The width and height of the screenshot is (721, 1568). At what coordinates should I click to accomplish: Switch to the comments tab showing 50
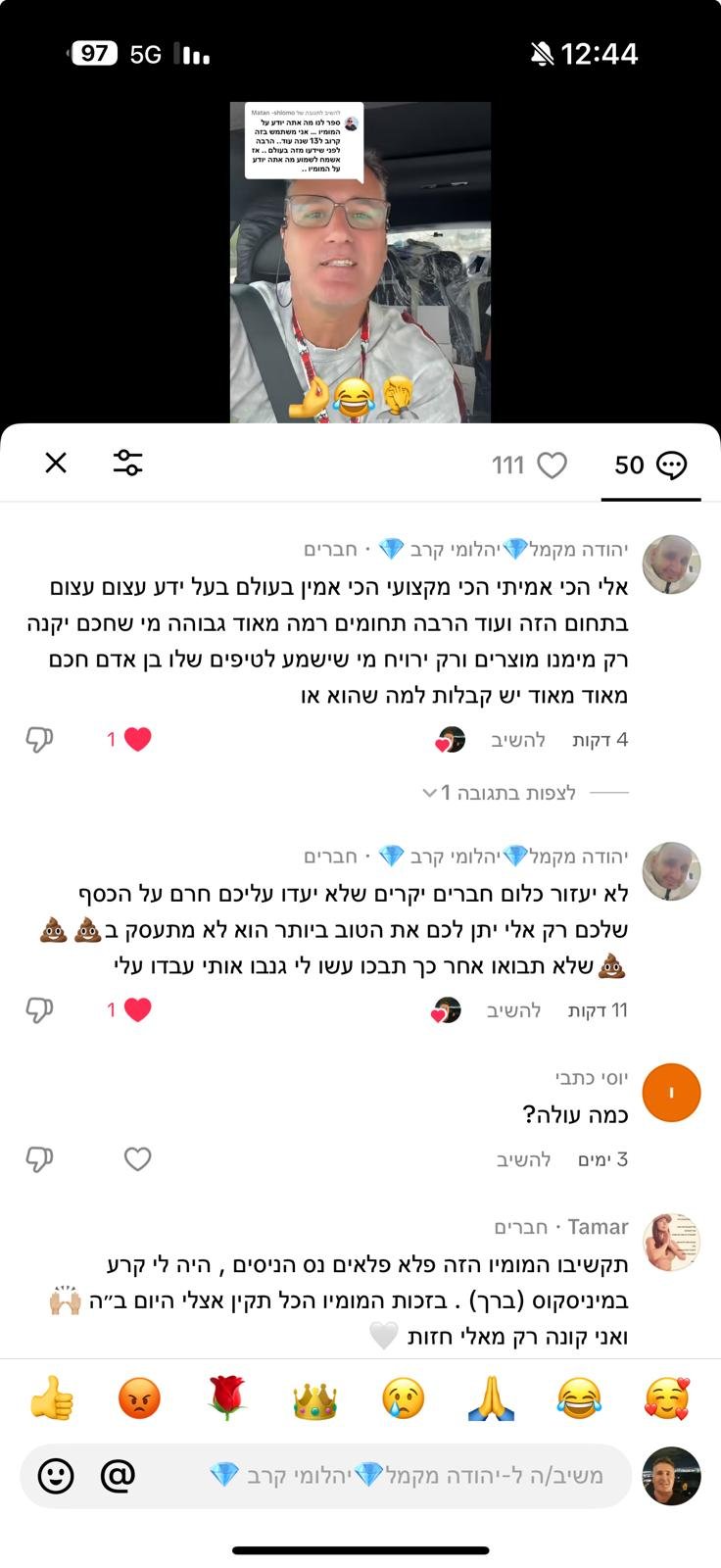point(650,465)
